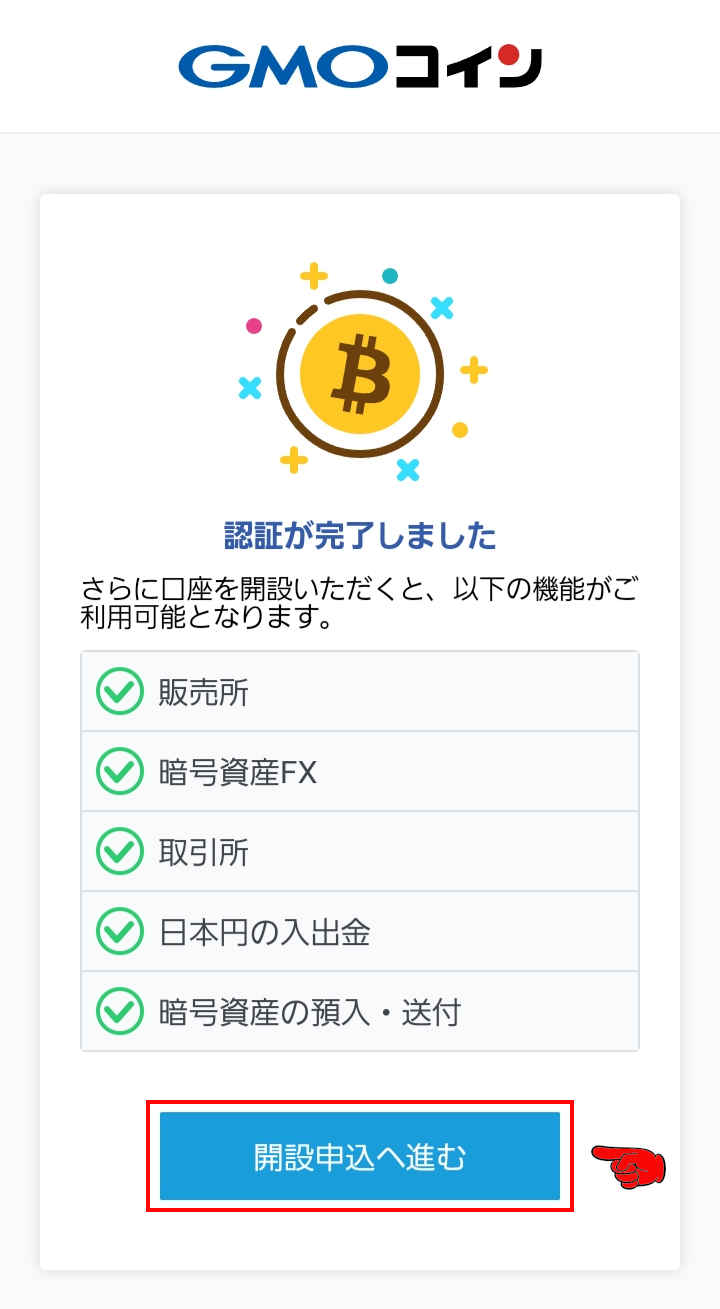
Task: Click the checkmark beside 日本円の入出金
Action: [x=119, y=931]
